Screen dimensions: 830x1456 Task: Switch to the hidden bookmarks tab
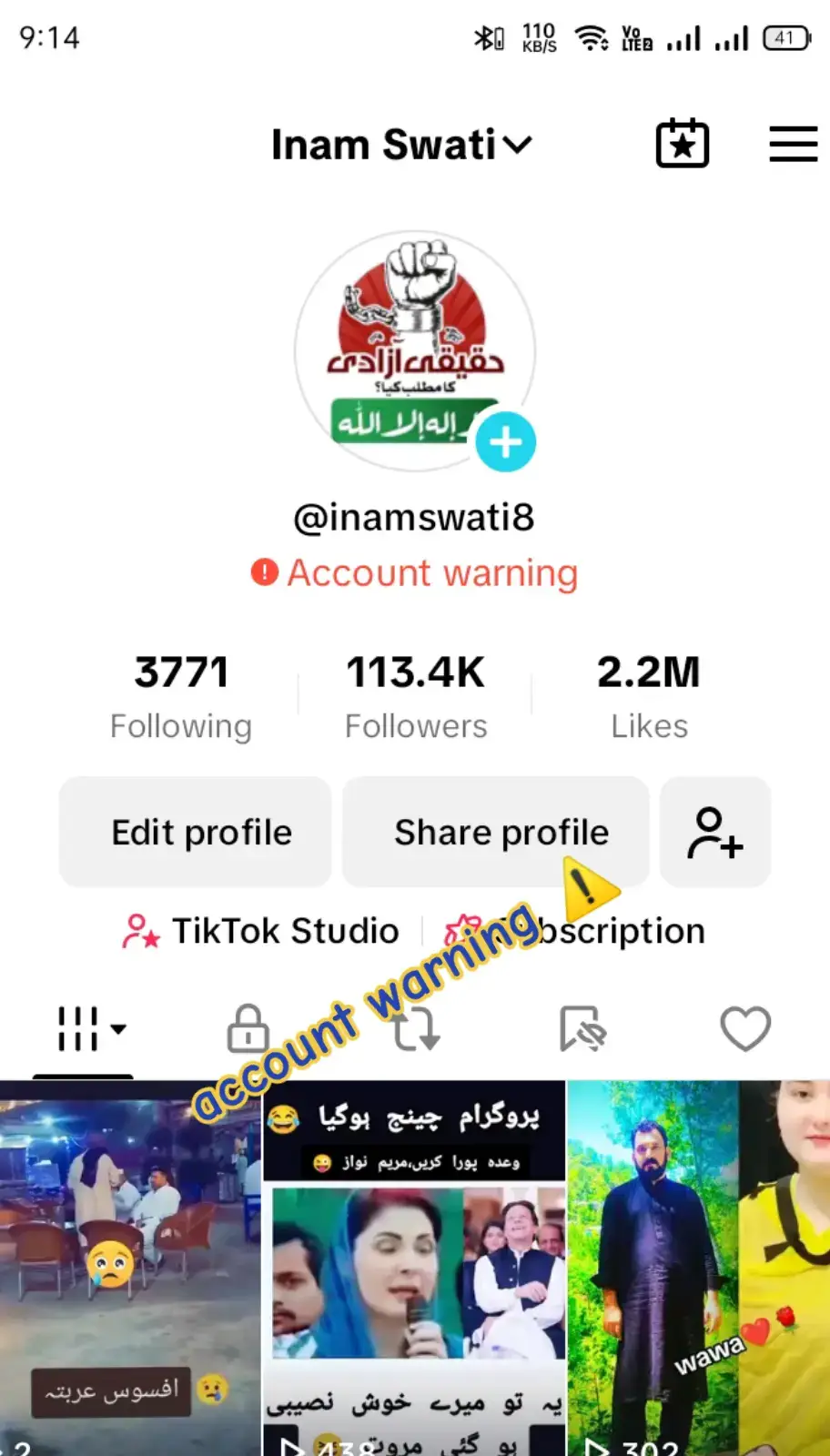click(582, 1029)
